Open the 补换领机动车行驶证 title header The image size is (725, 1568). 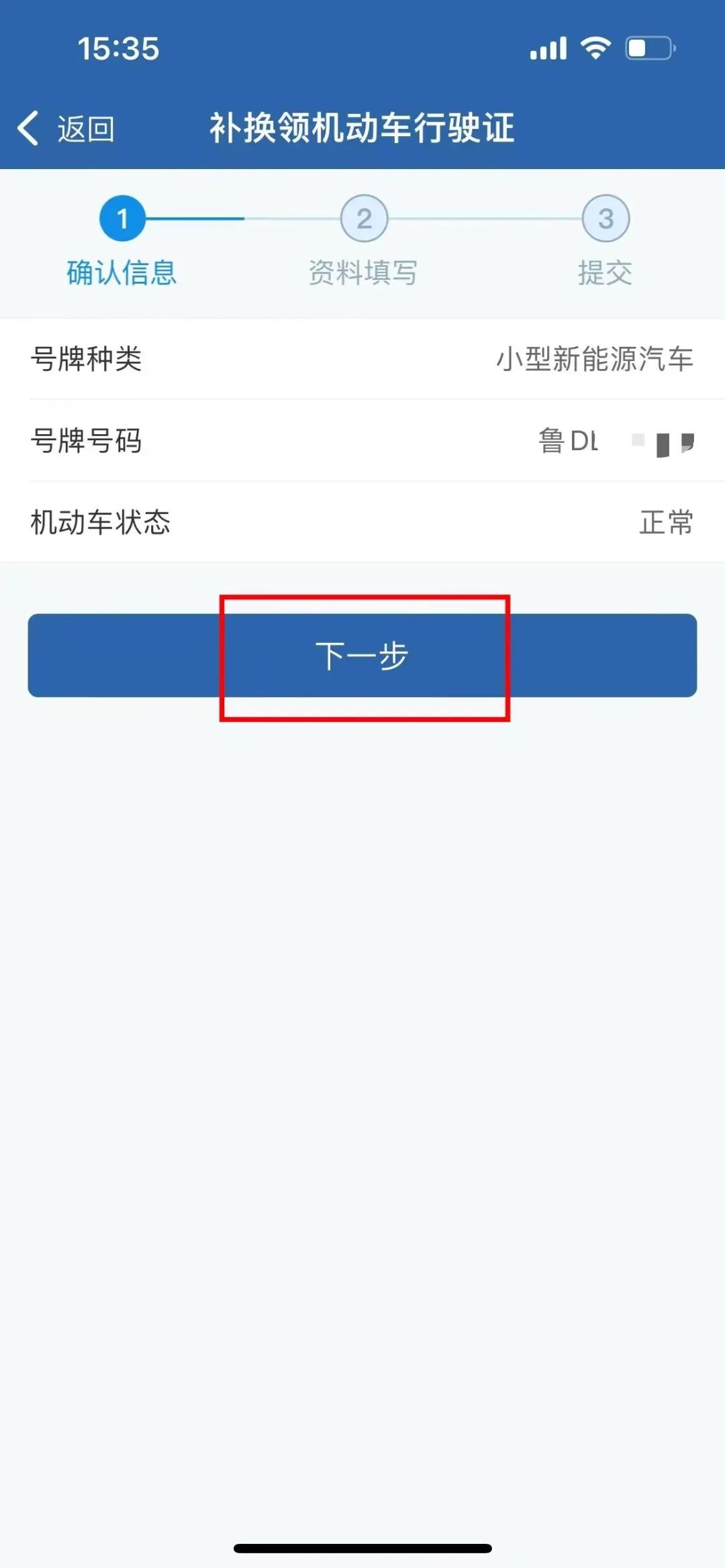(362, 129)
